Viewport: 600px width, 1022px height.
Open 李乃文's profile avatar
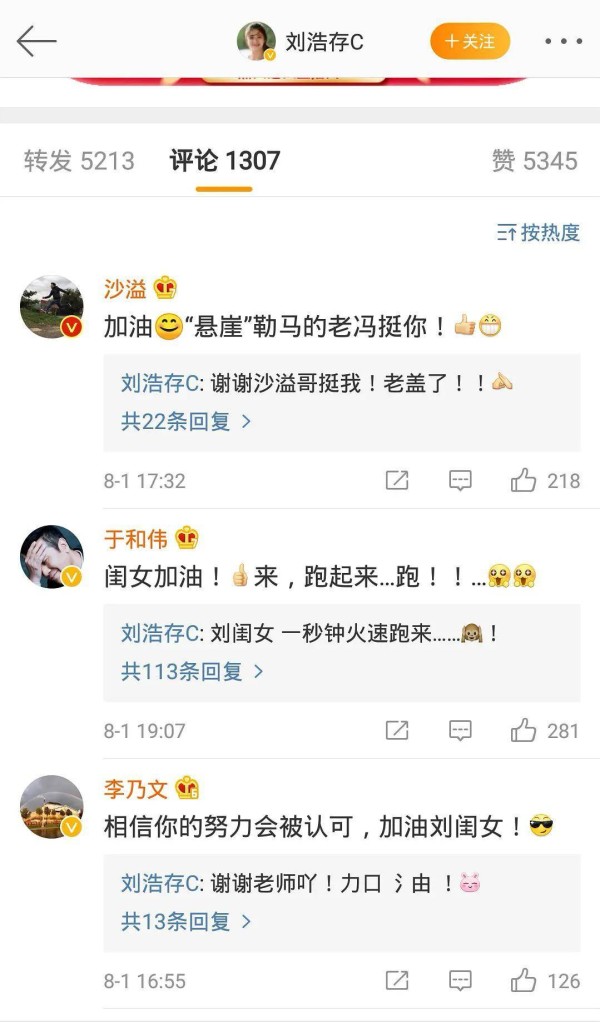pos(52,807)
